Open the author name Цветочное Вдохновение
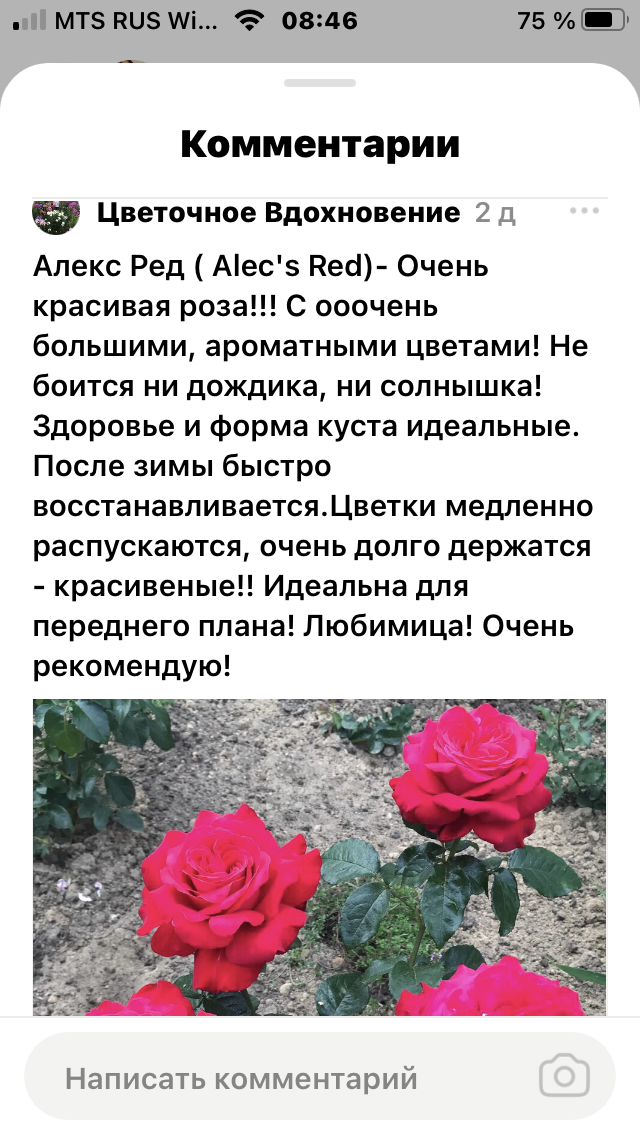Screen dimensions: 640x1136 [278, 213]
